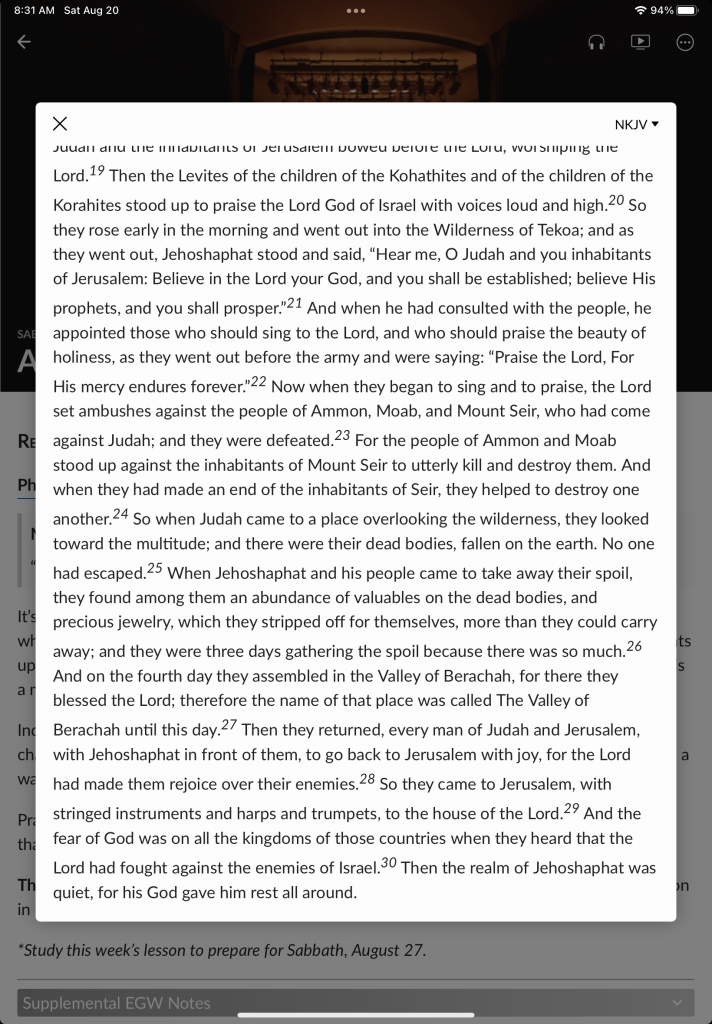Open the audio headphones option
This screenshot has width=712, height=1024.
[597, 42]
